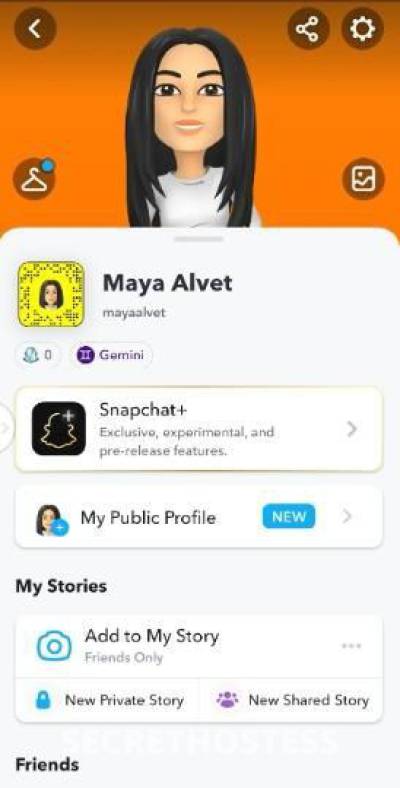The image size is (400, 788).
Task: Open the Snap score chip
Action: [x=38, y=355]
